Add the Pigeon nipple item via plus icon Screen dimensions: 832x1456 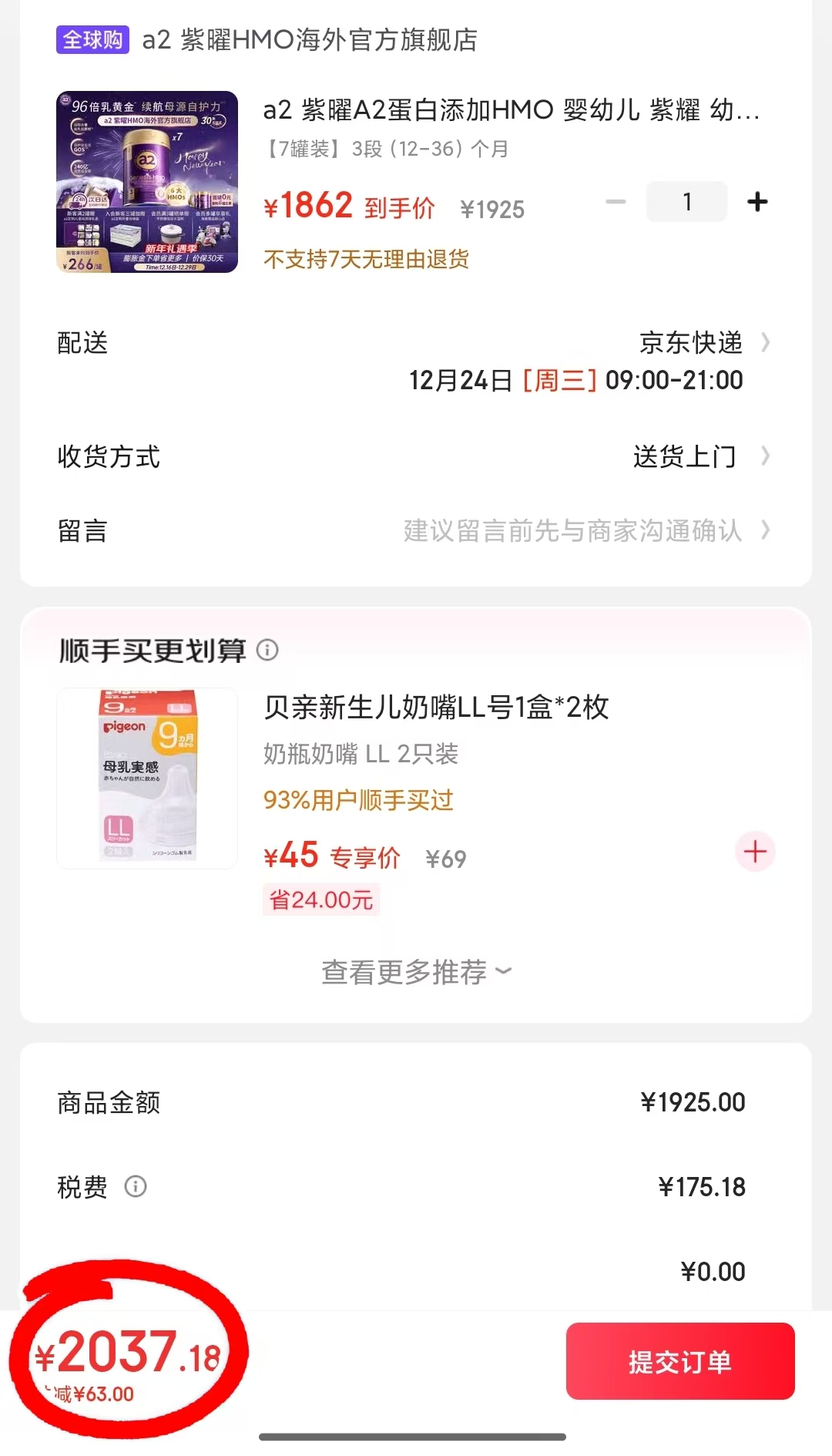[756, 852]
